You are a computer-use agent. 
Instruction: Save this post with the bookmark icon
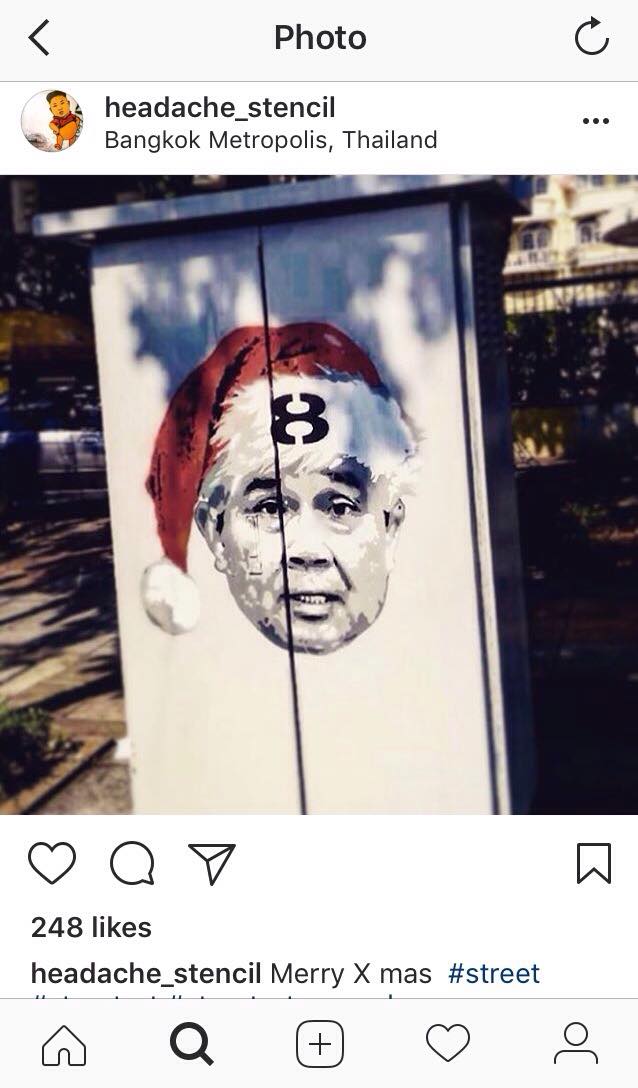[593, 864]
